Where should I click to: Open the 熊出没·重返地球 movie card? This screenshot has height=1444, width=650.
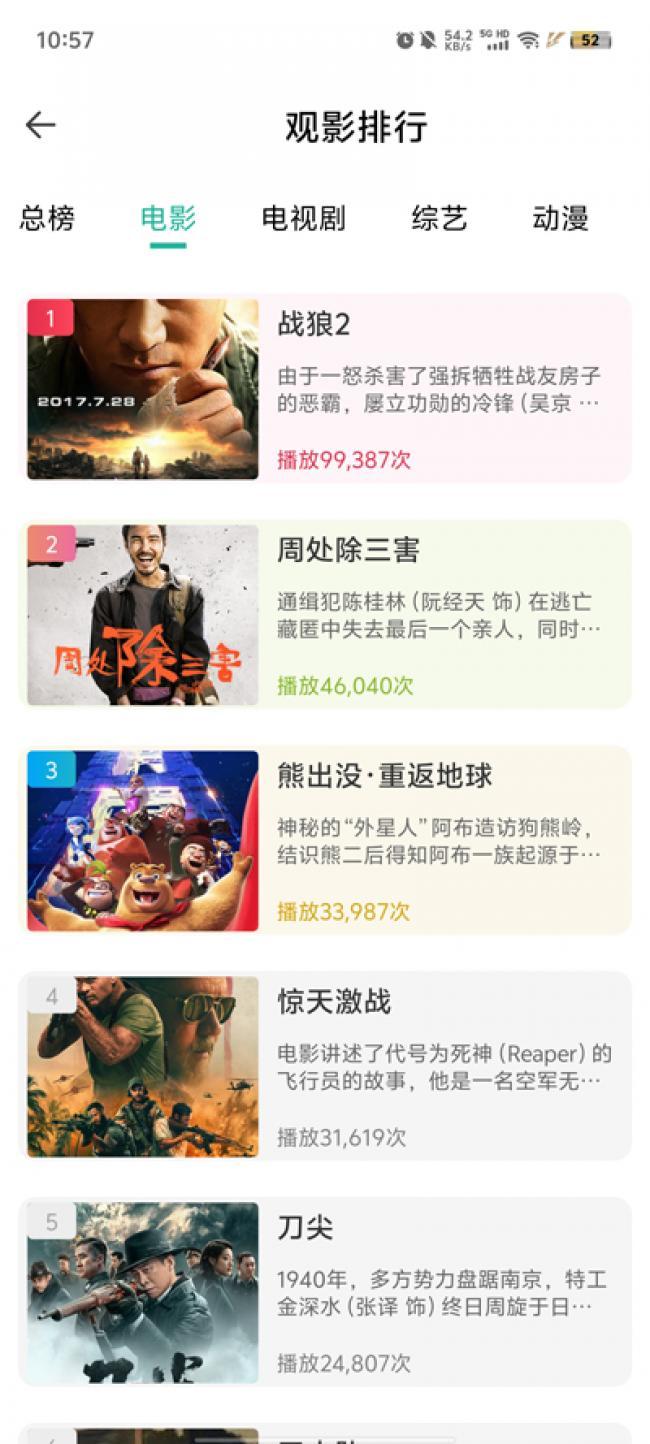[x=325, y=840]
